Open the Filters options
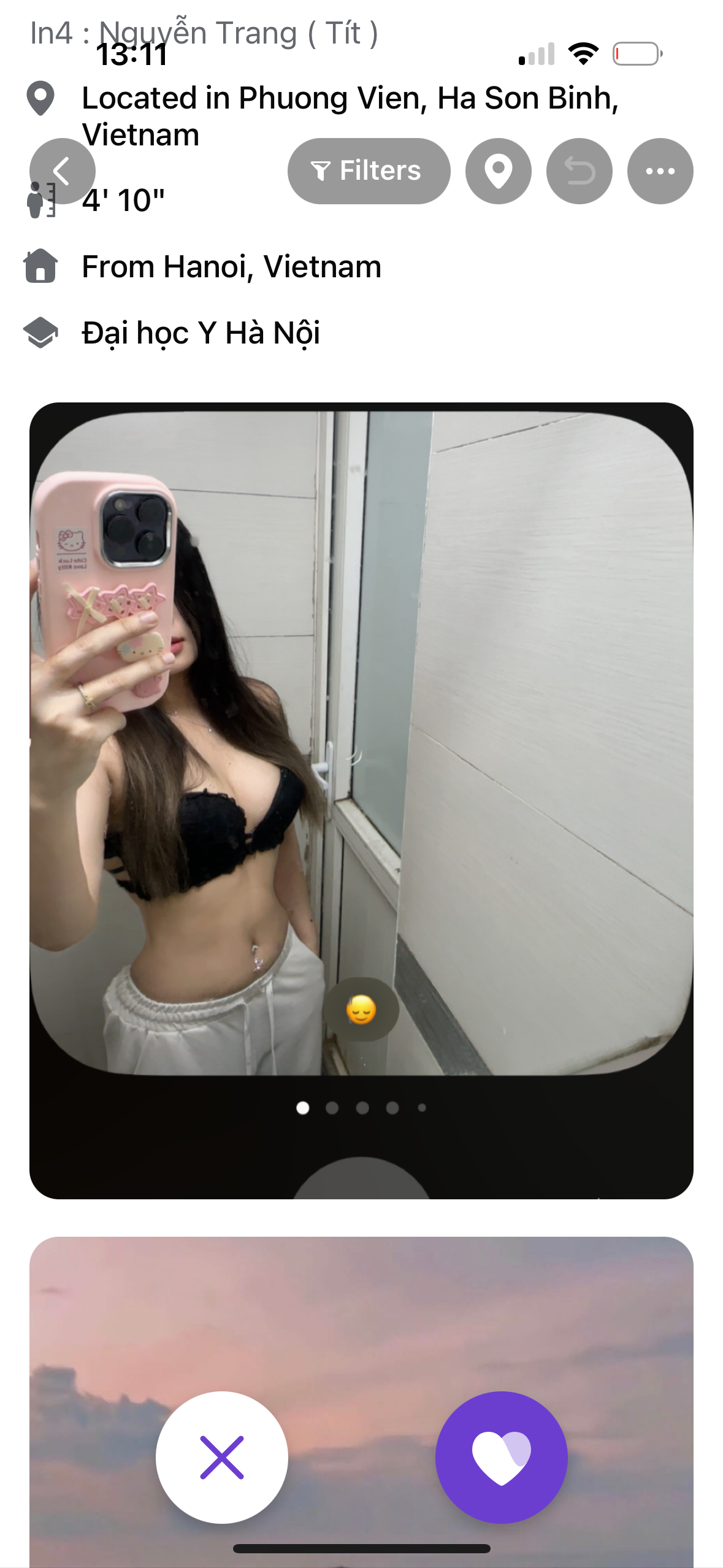This screenshot has height=1568, width=723. 369,171
